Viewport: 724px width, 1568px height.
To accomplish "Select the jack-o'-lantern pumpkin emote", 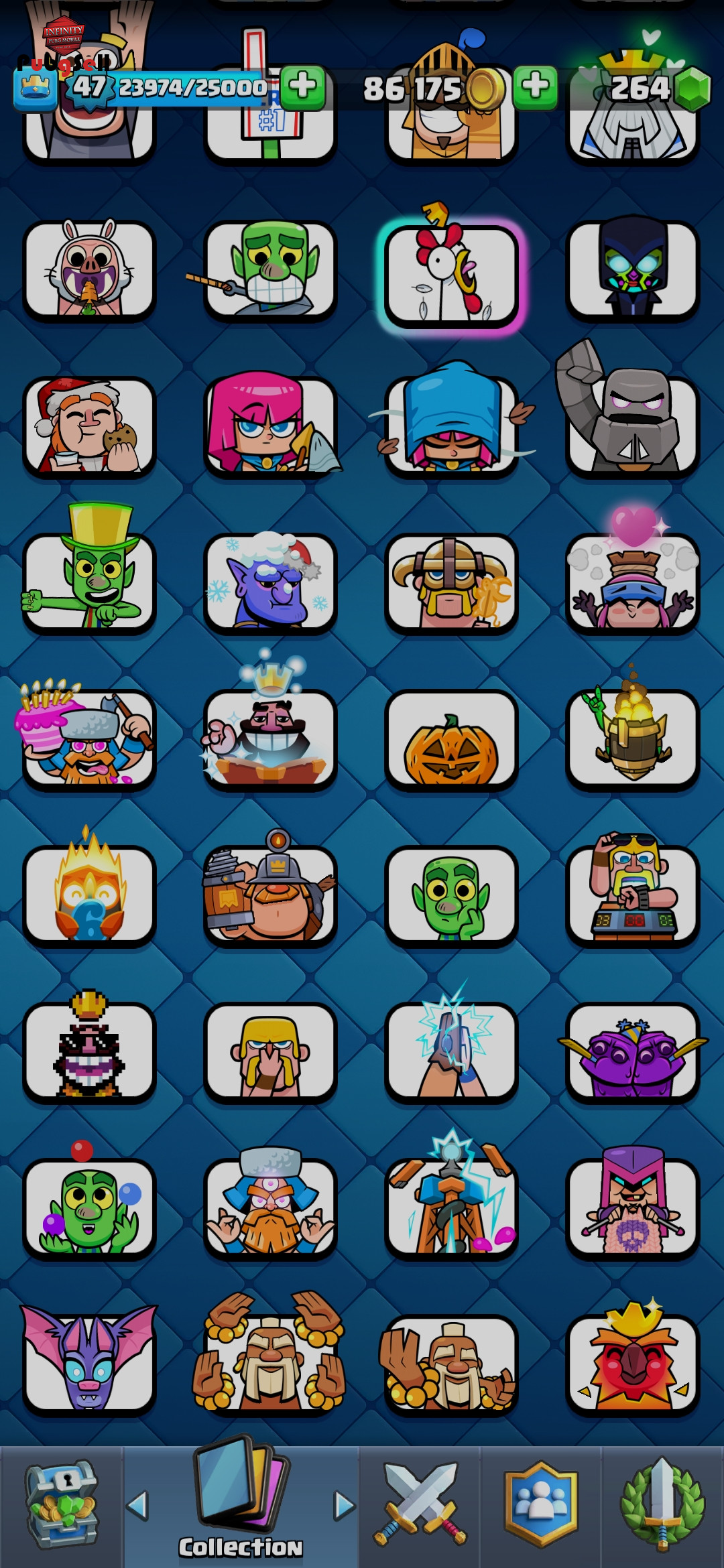I will pos(451,740).
